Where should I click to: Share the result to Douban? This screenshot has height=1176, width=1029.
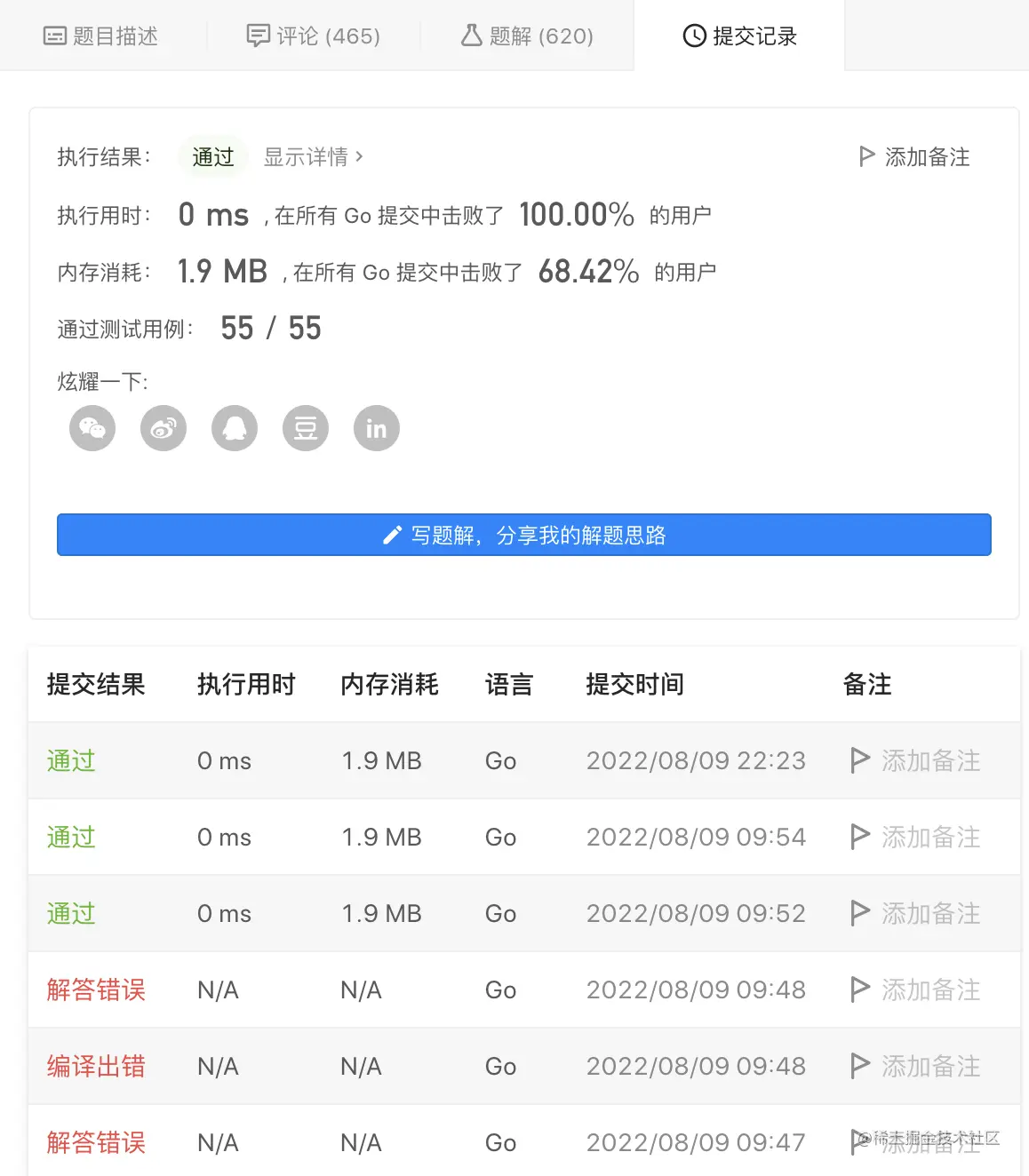306,428
